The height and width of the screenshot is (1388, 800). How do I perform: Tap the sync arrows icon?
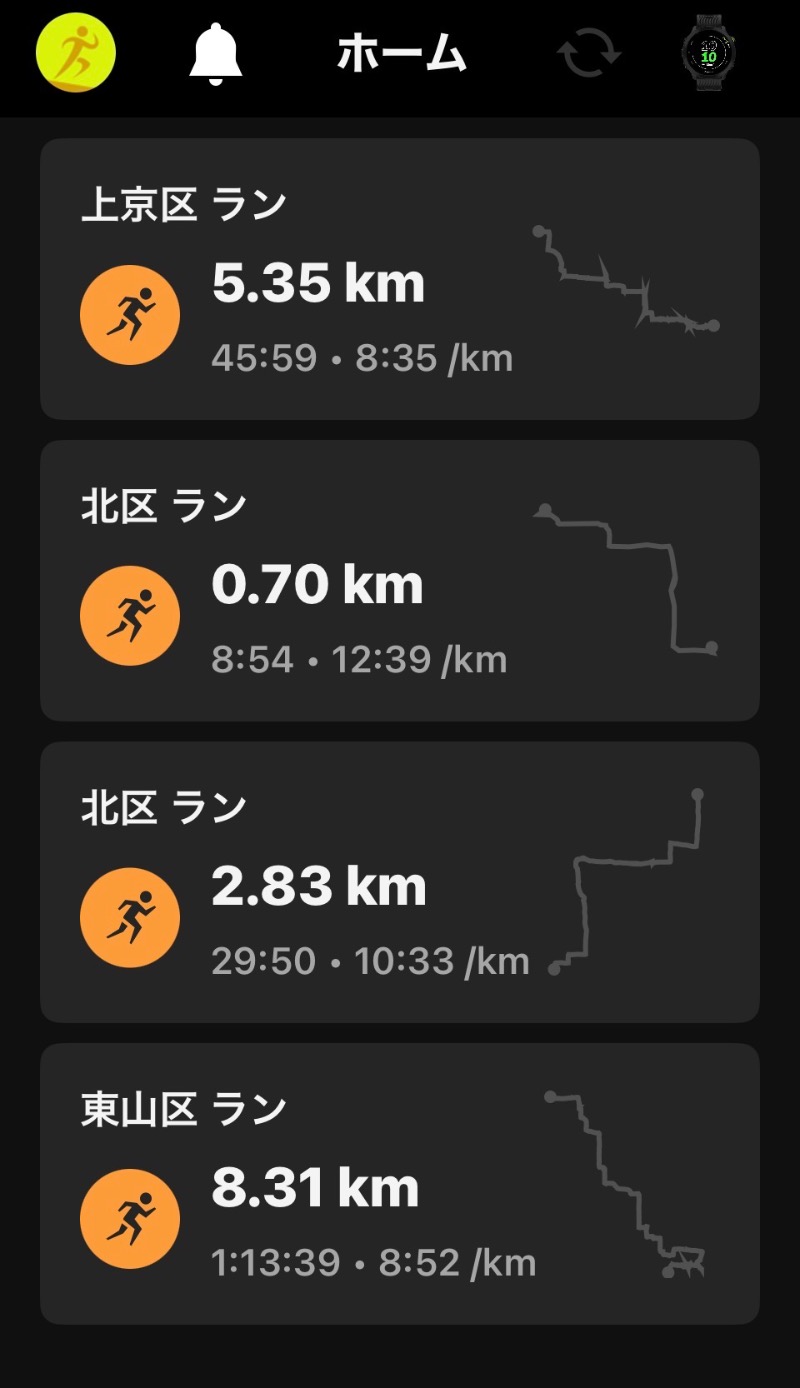589,52
